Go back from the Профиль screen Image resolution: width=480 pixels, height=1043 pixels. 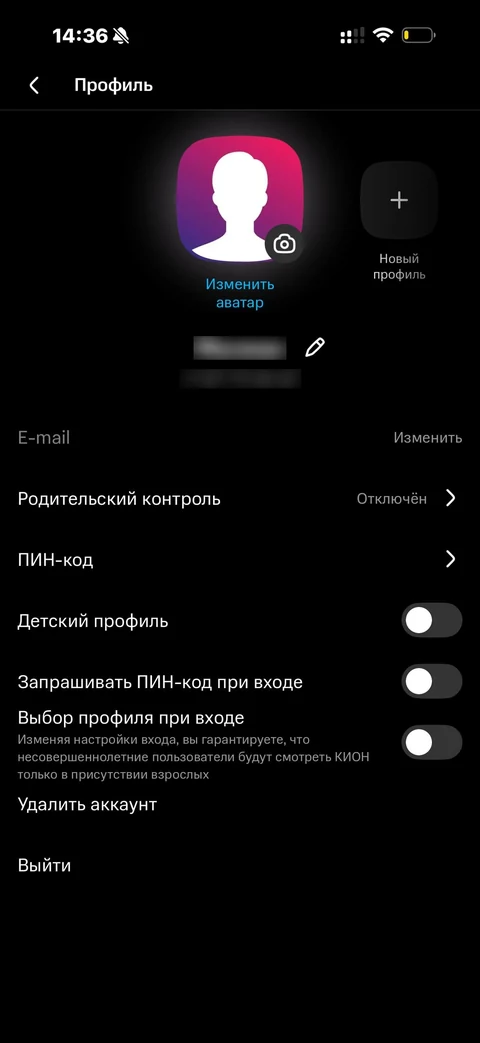34,85
